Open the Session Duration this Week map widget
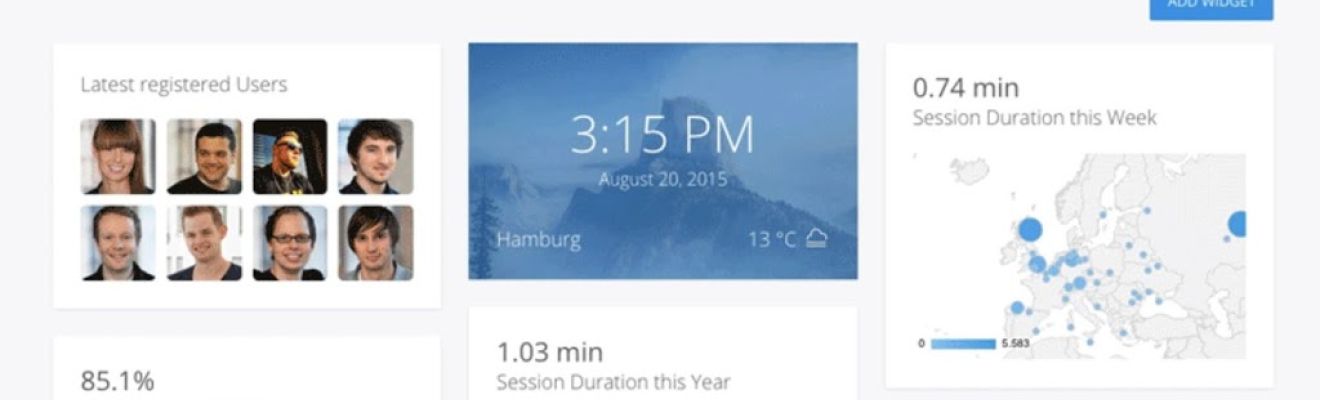 [x=1078, y=215]
